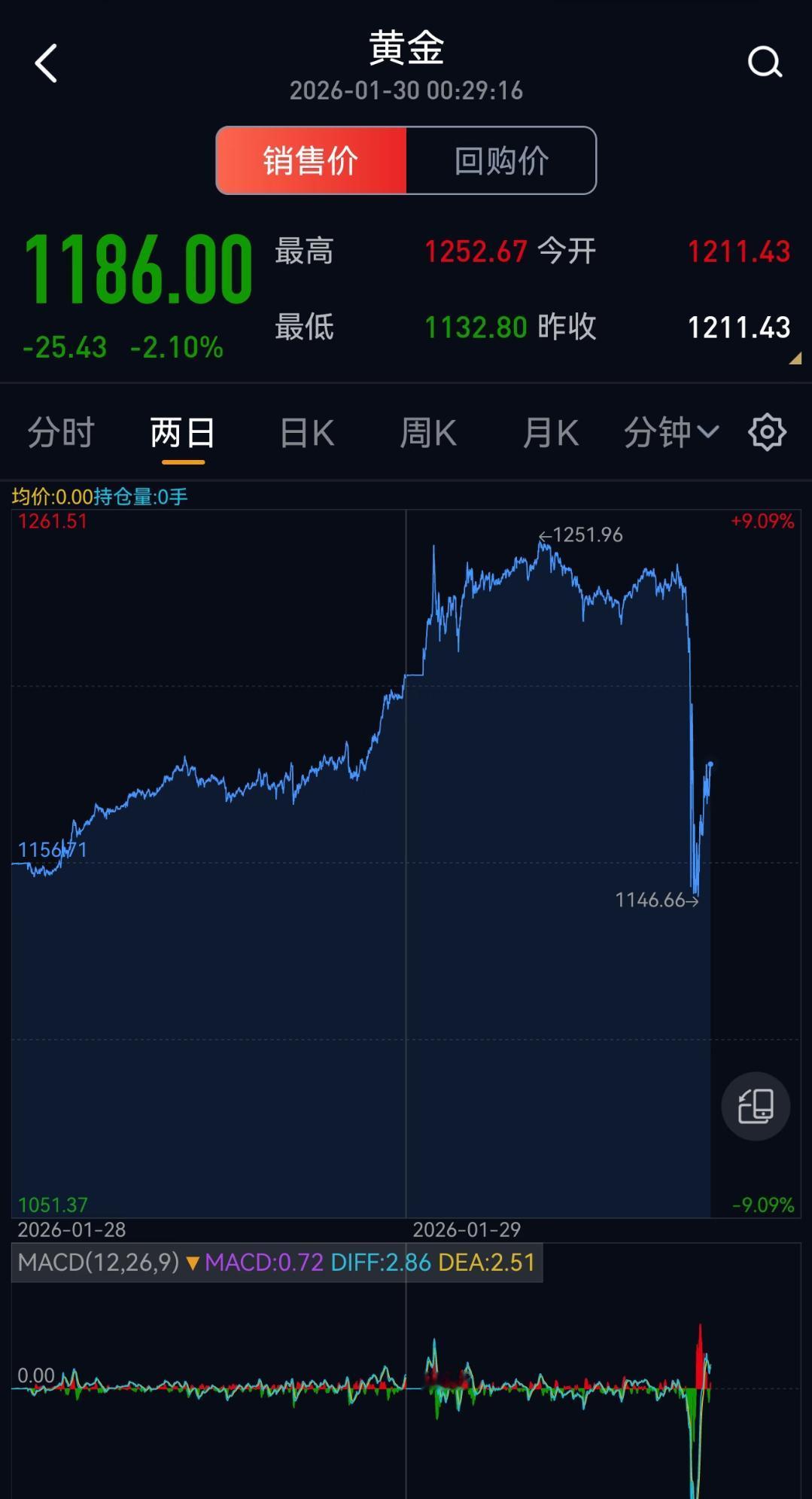Switch to the 分时 chart tab
The height and width of the screenshot is (1499, 812).
coord(61,433)
